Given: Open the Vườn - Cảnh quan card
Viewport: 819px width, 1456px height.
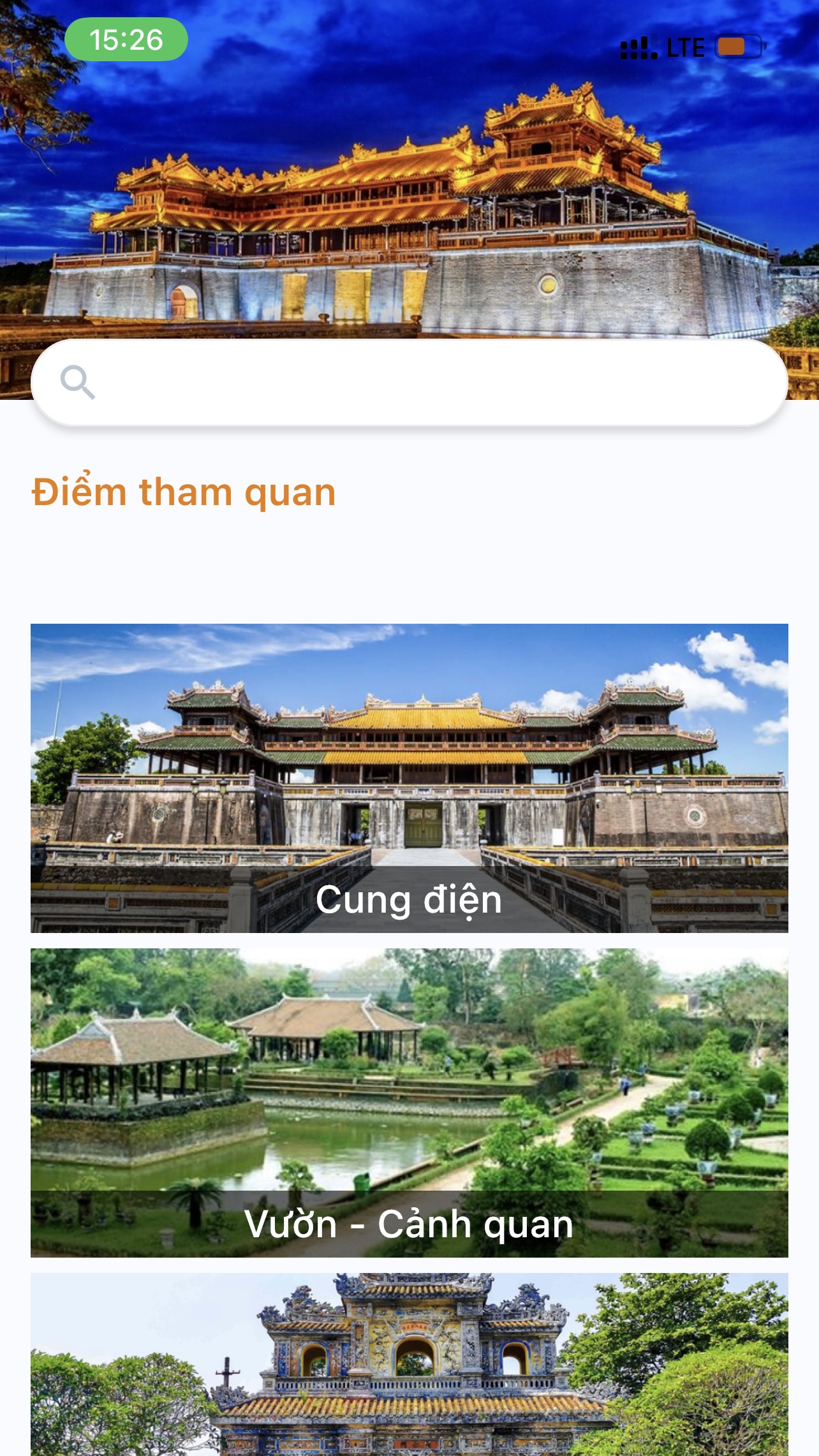Looking at the screenshot, I should (x=409, y=1102).
